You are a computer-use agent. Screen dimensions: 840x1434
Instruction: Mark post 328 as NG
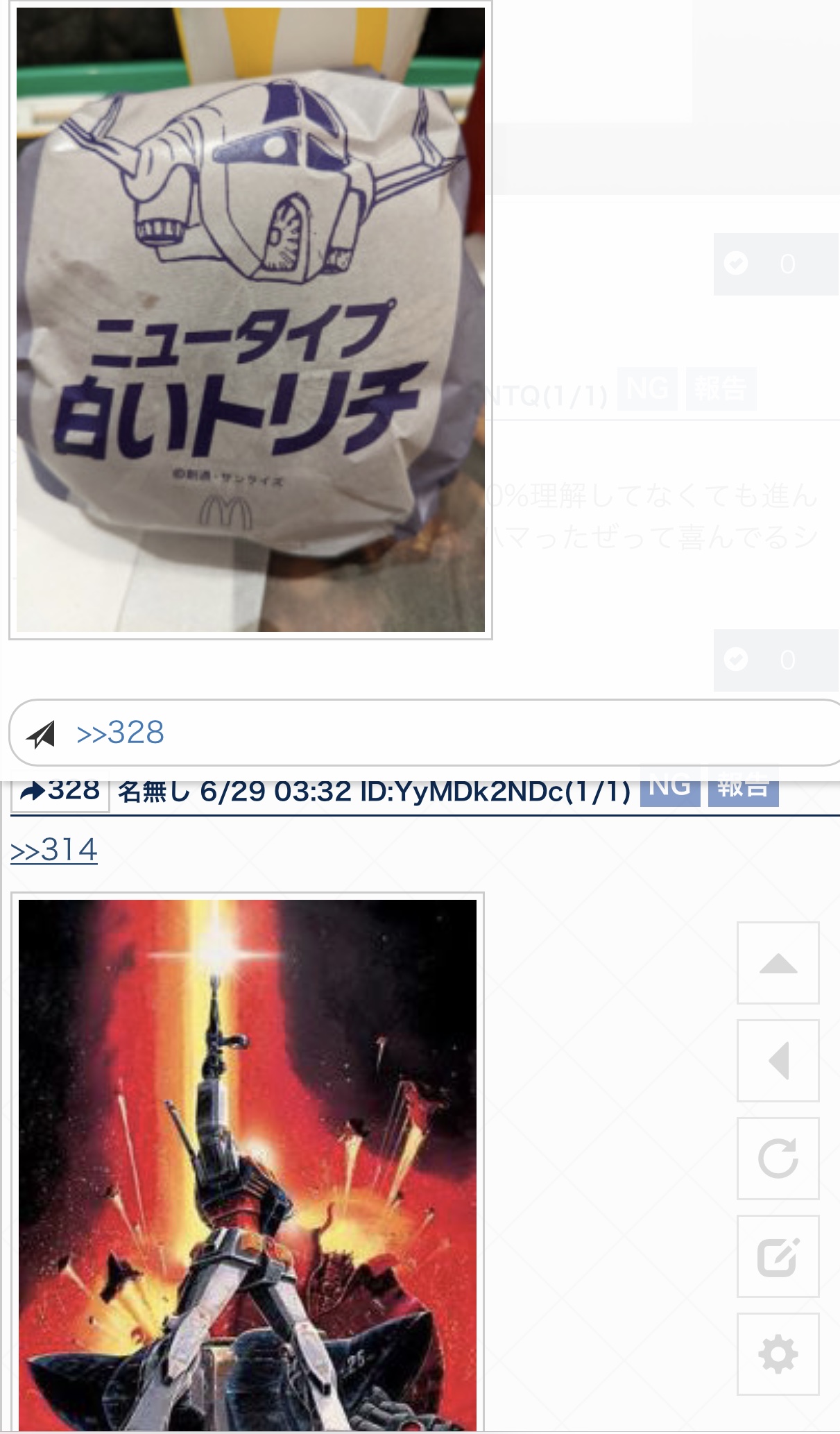[x=669, y=789]
